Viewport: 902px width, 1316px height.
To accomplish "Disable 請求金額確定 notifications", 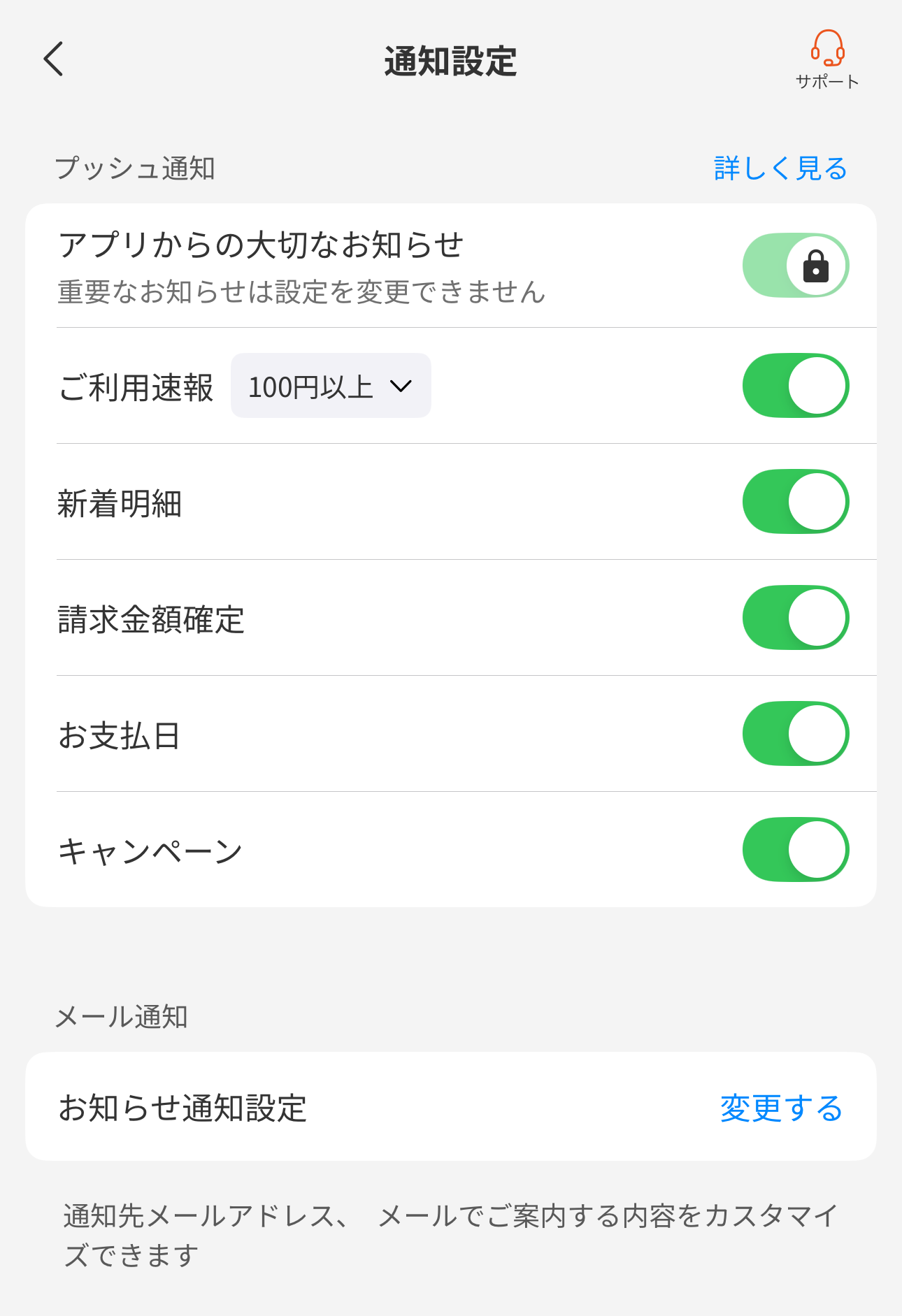I will 795,617.
